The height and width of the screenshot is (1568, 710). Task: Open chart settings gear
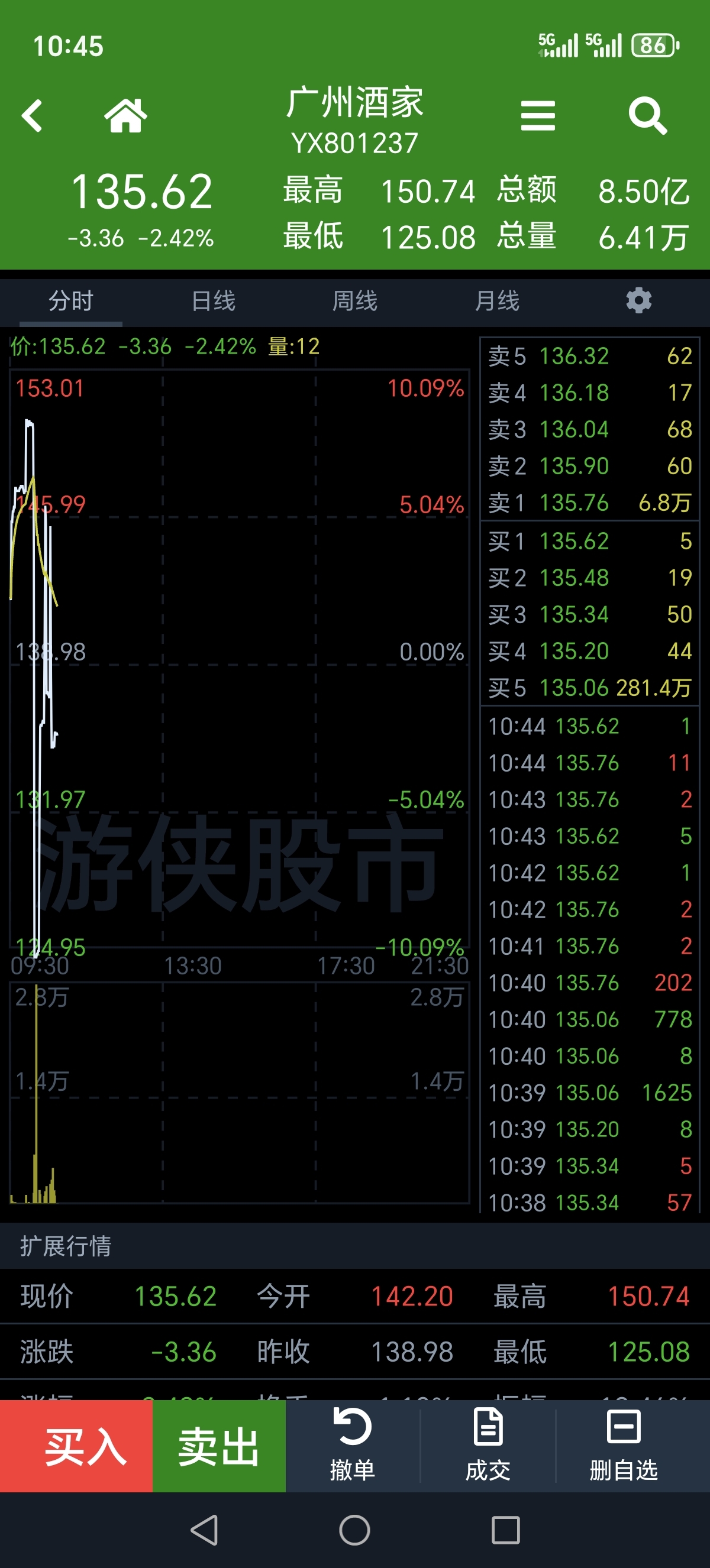click(639, 301)
